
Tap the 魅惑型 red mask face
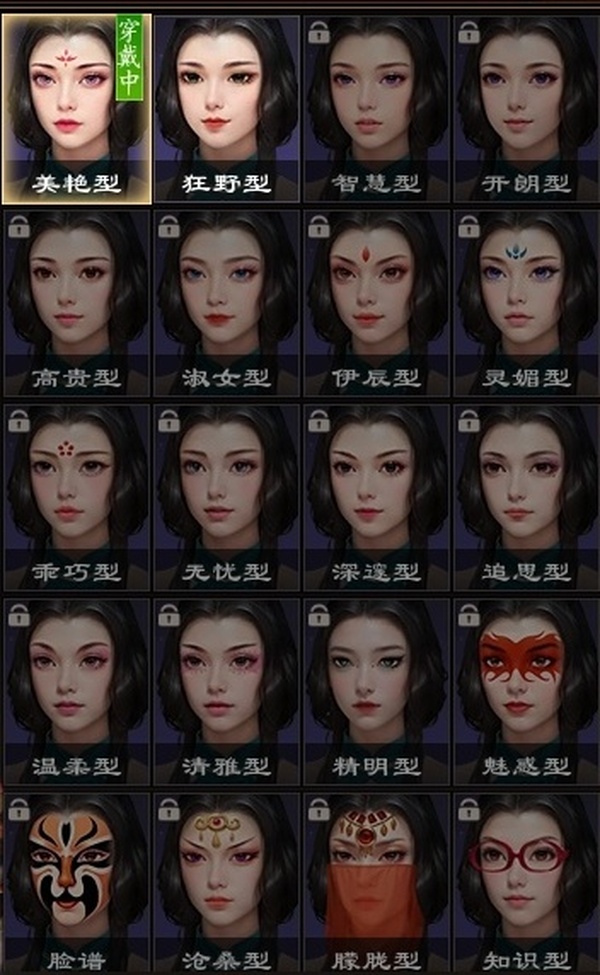click(x=526, y=690)
